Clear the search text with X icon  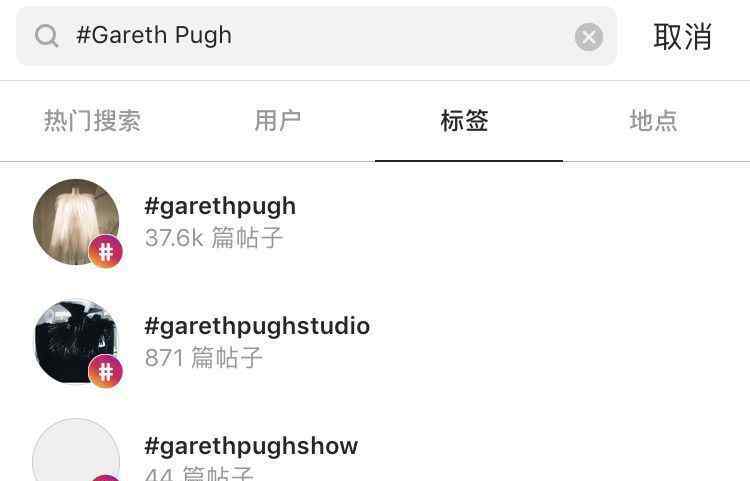point(589,37)
